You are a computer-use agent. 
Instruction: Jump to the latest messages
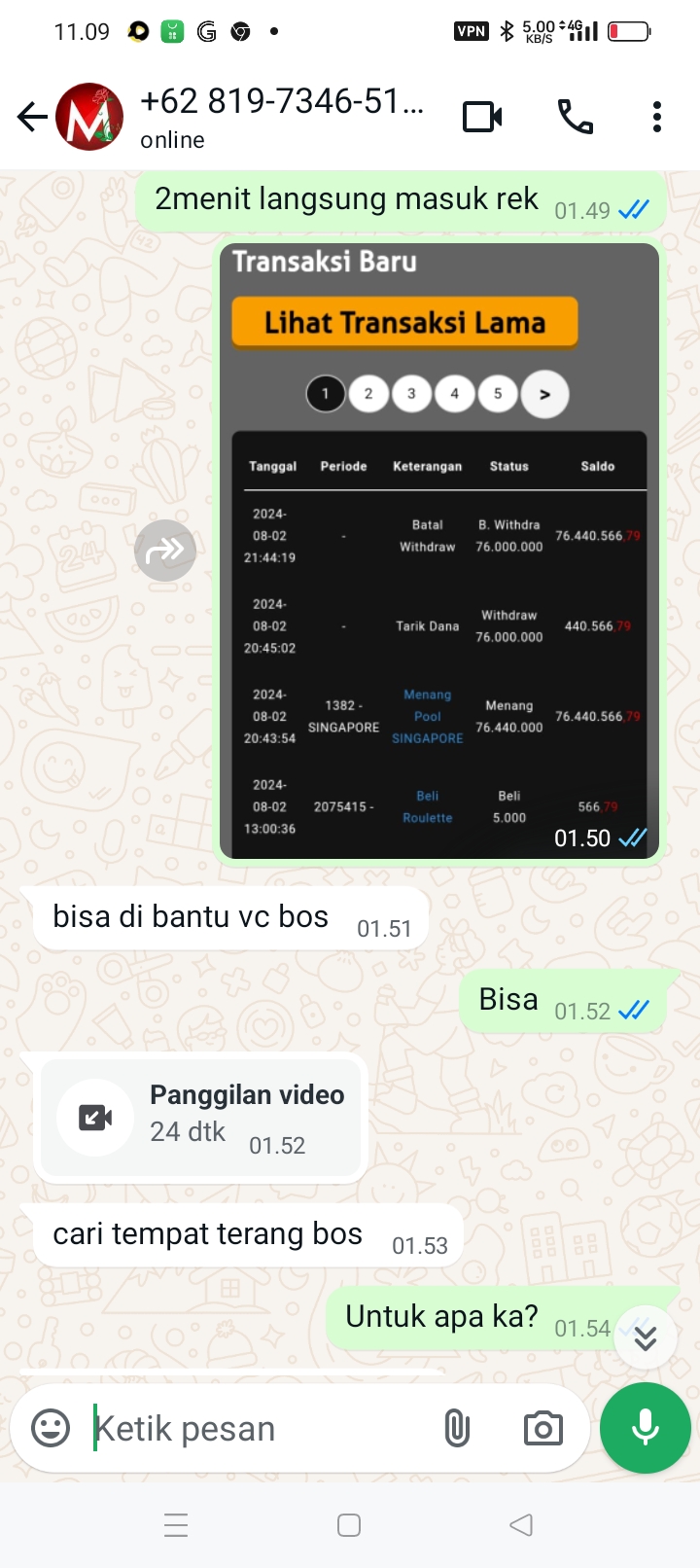pos(646,1338)
